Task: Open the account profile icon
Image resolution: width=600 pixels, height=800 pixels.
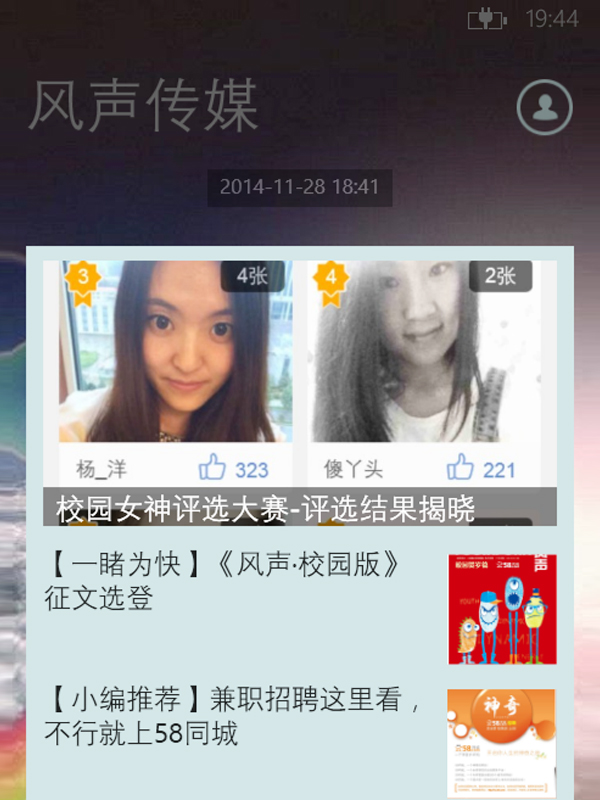Action: (x=544, y=106)
